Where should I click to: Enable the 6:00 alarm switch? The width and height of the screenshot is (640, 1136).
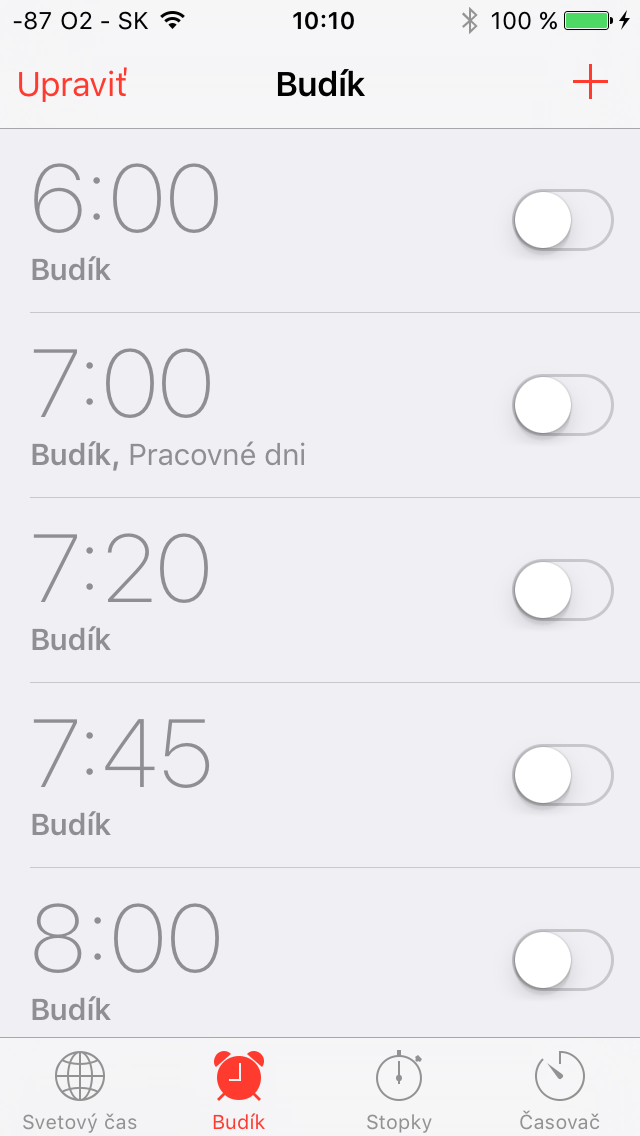(562, 220)
